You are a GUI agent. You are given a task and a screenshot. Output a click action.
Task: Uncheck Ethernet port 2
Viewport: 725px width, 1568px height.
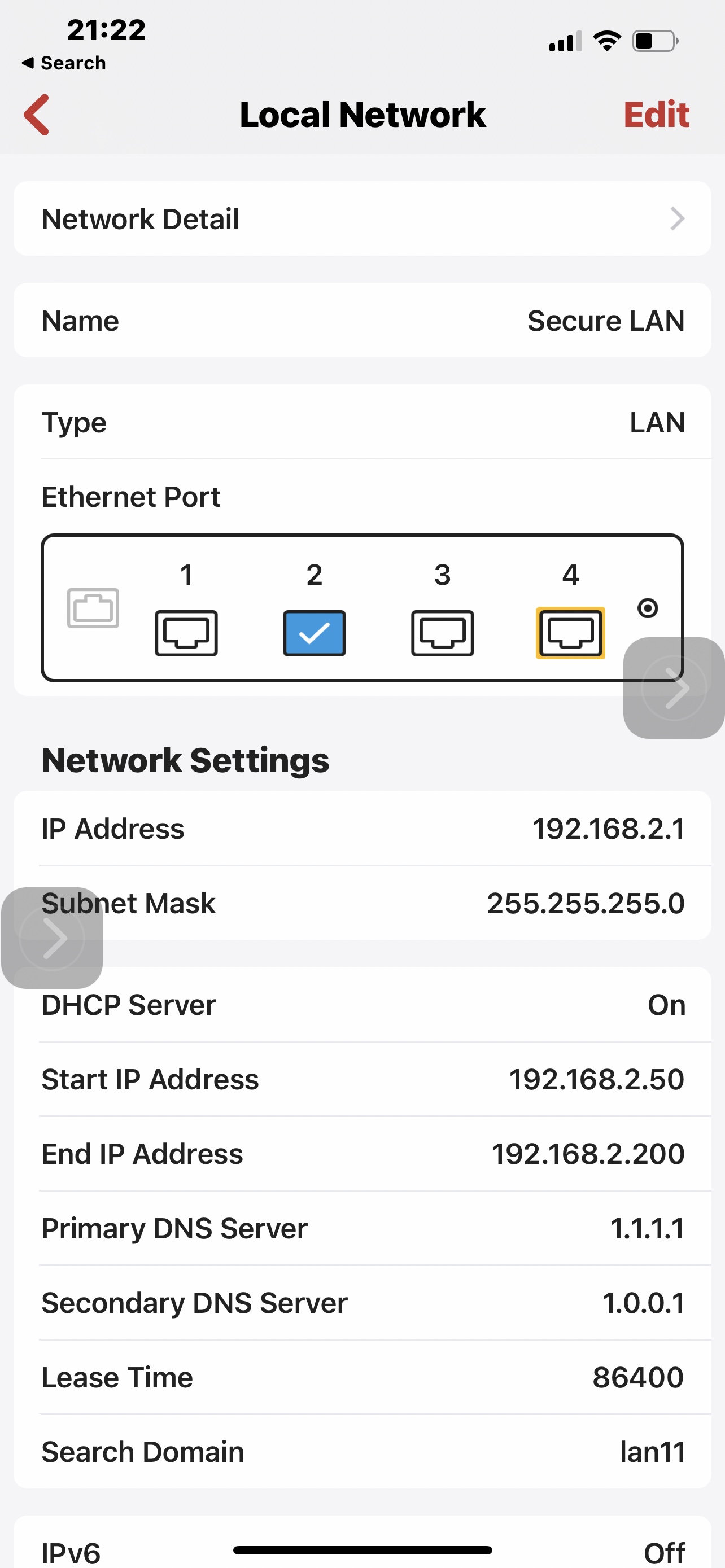[x=314, y=632]
